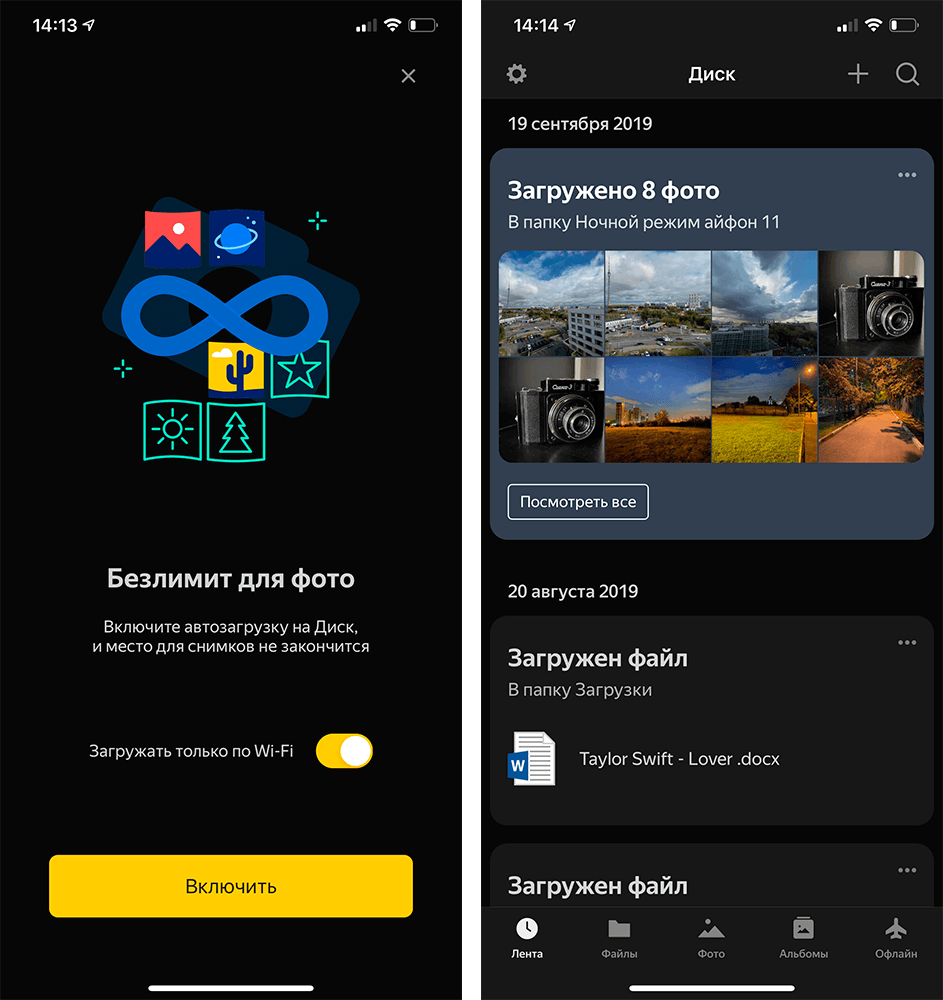The height and width of the screenshot is (1000, 943).
Task: Tap the yellow Включить button
Action: tap(231, 886)
